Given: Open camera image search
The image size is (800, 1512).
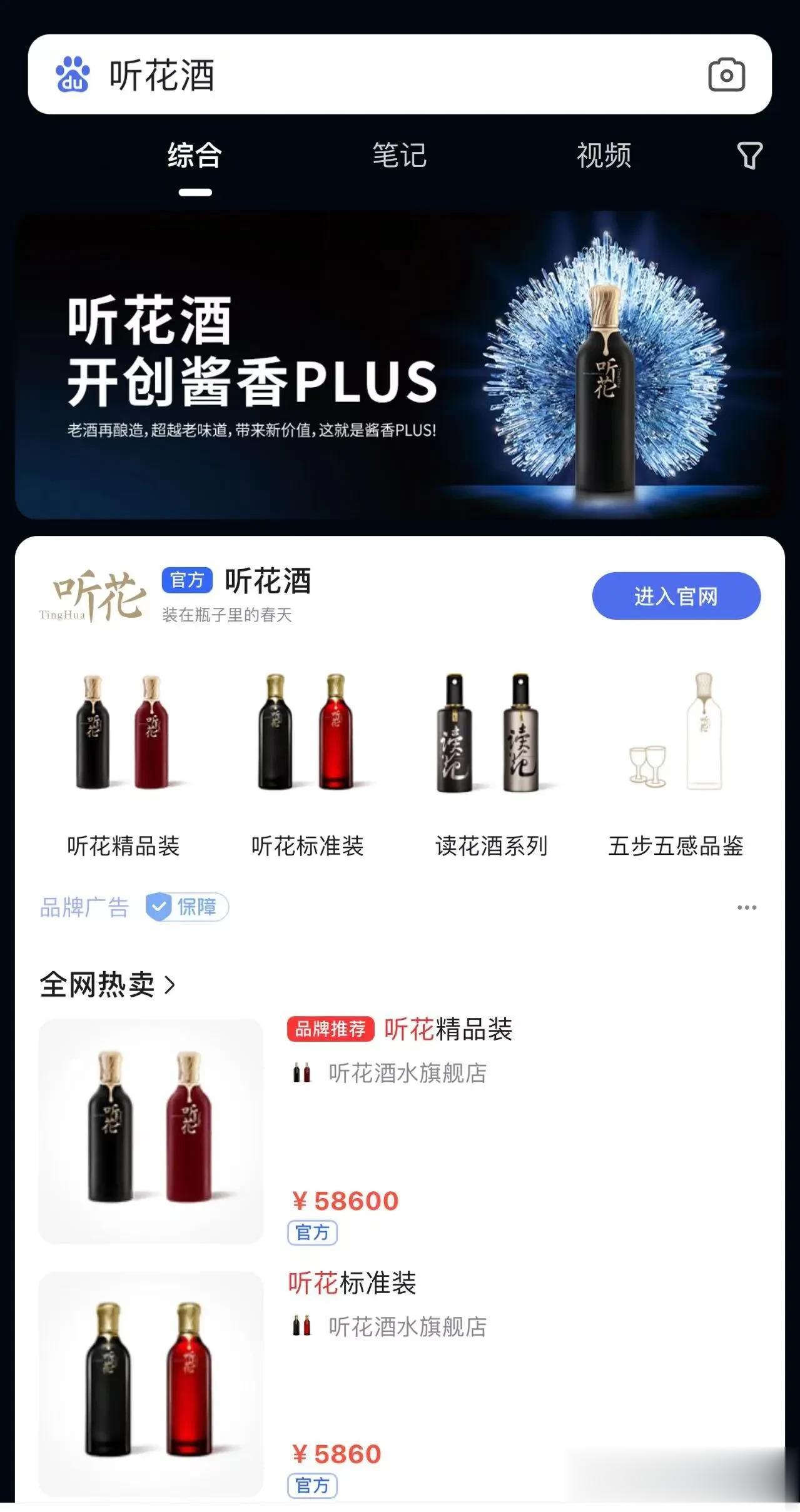Looking at the screenshot, I should 726,75.
